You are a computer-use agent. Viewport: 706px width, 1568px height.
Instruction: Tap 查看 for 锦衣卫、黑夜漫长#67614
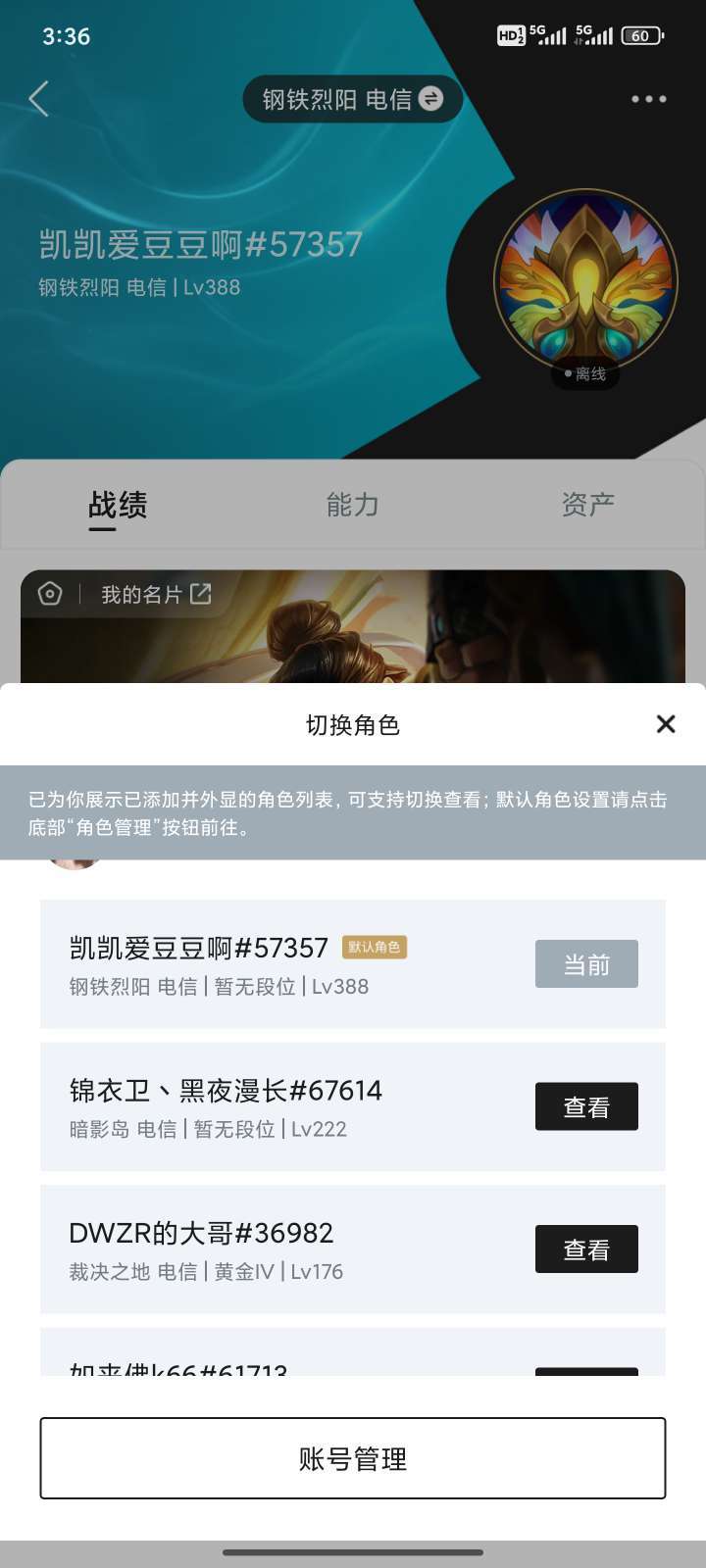586,1106
